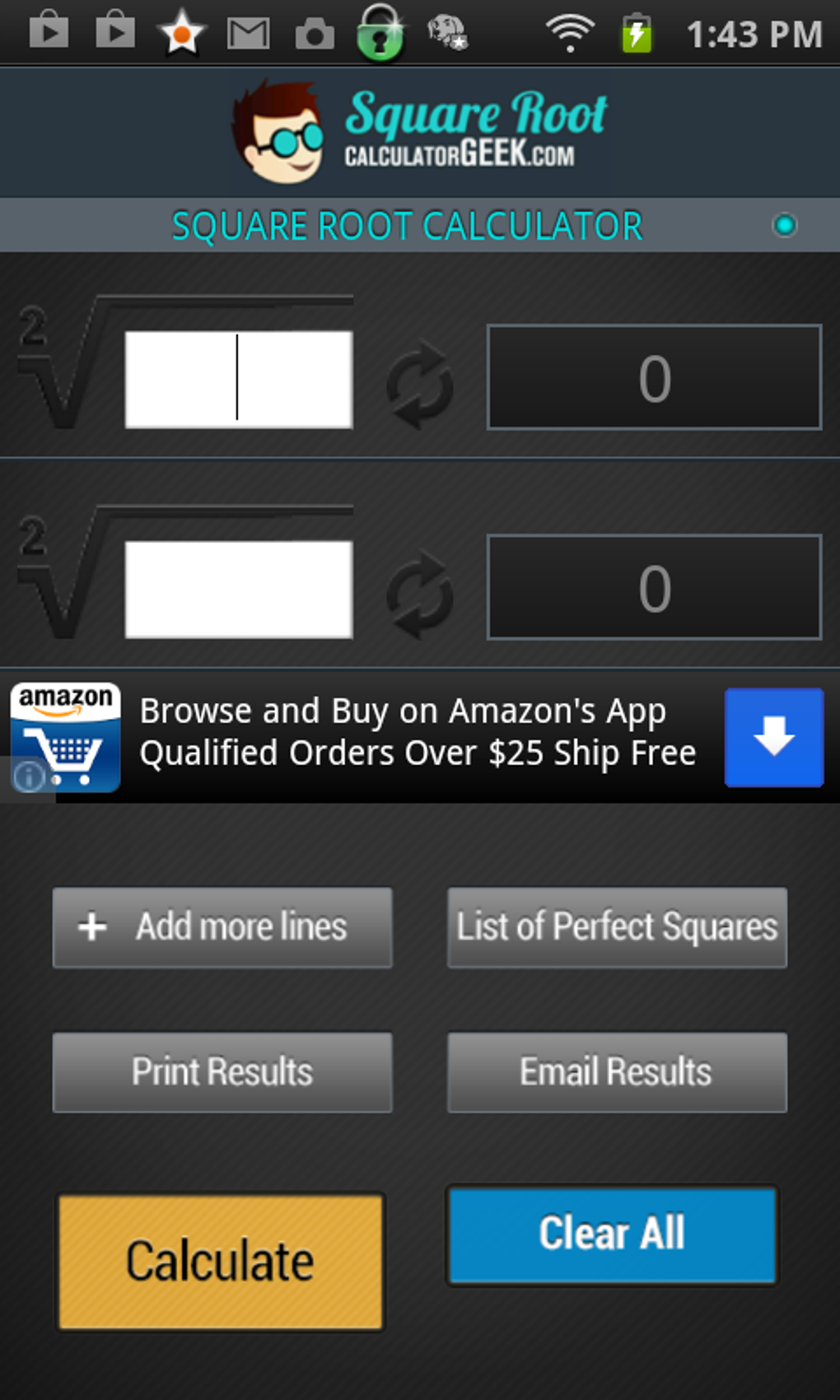Open the List of Perfect Squares

click(x=617, y=927)
